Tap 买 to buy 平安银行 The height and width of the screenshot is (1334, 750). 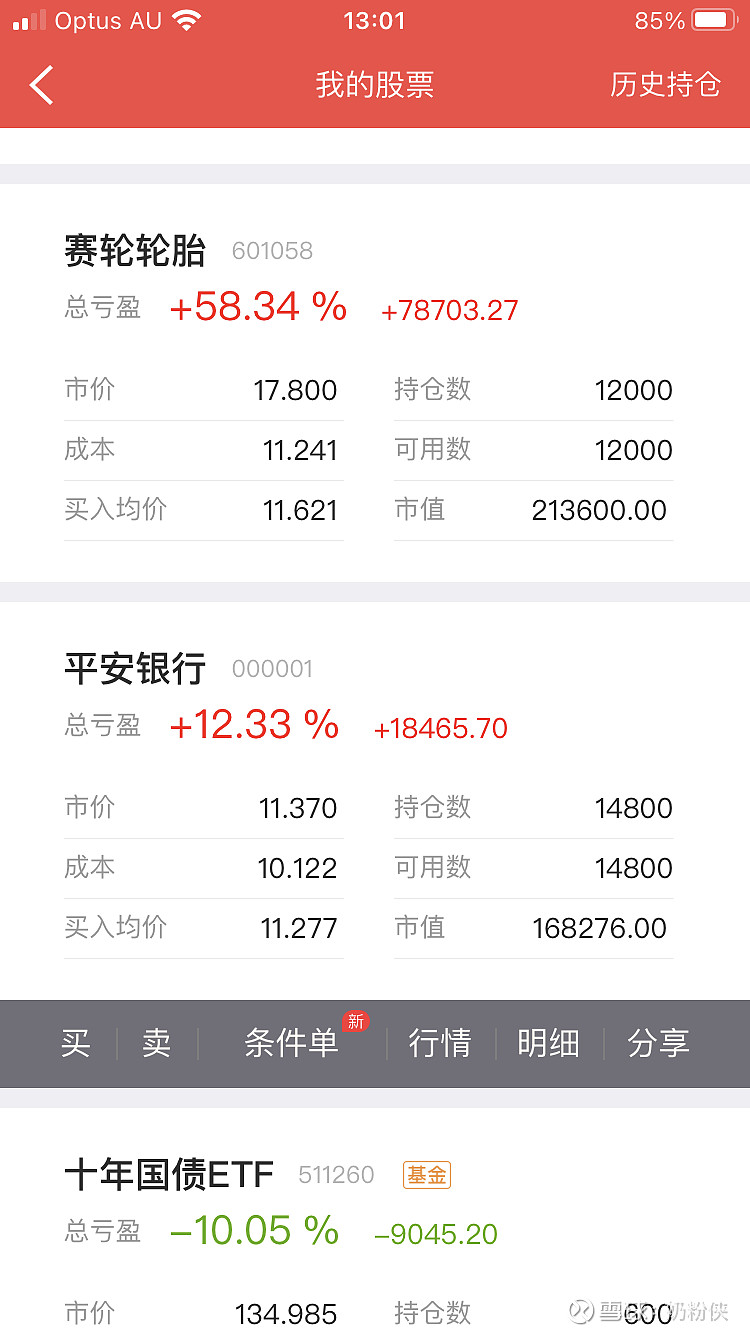[75, 1043]
